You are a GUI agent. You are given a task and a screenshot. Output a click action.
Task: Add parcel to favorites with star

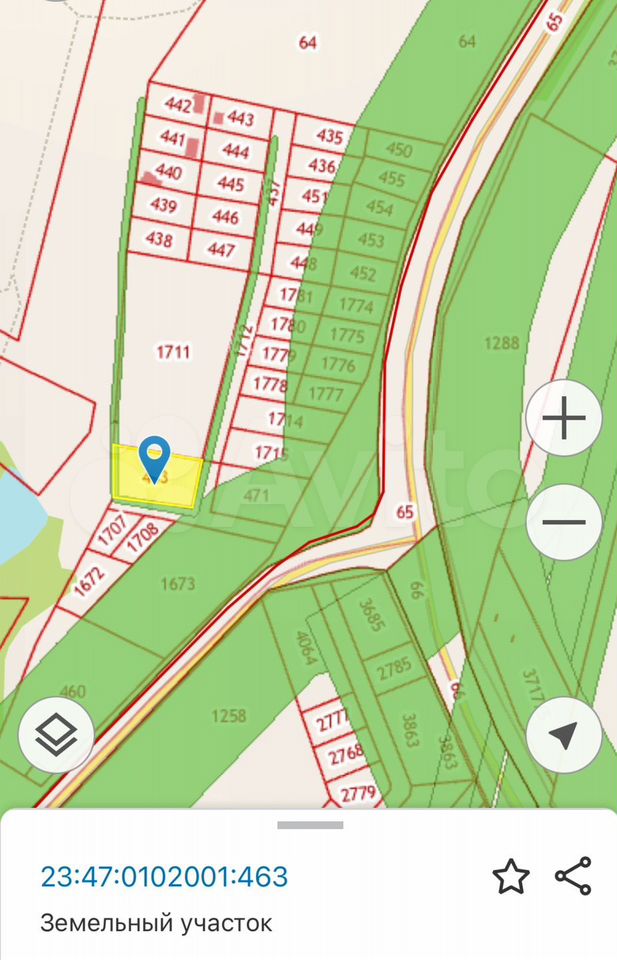click(x=511, y=877)
